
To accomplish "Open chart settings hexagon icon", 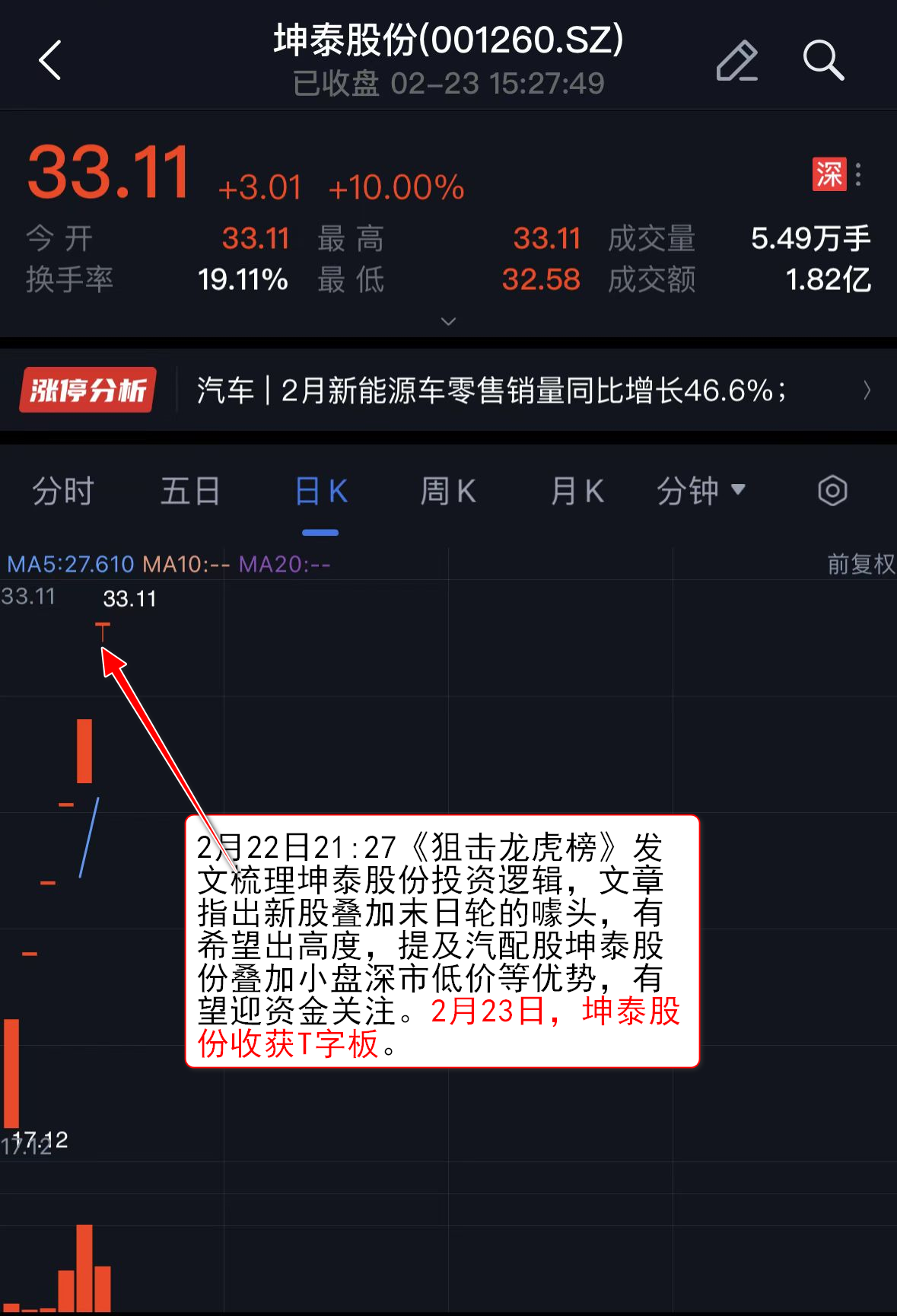I will (x=832, y=491).
